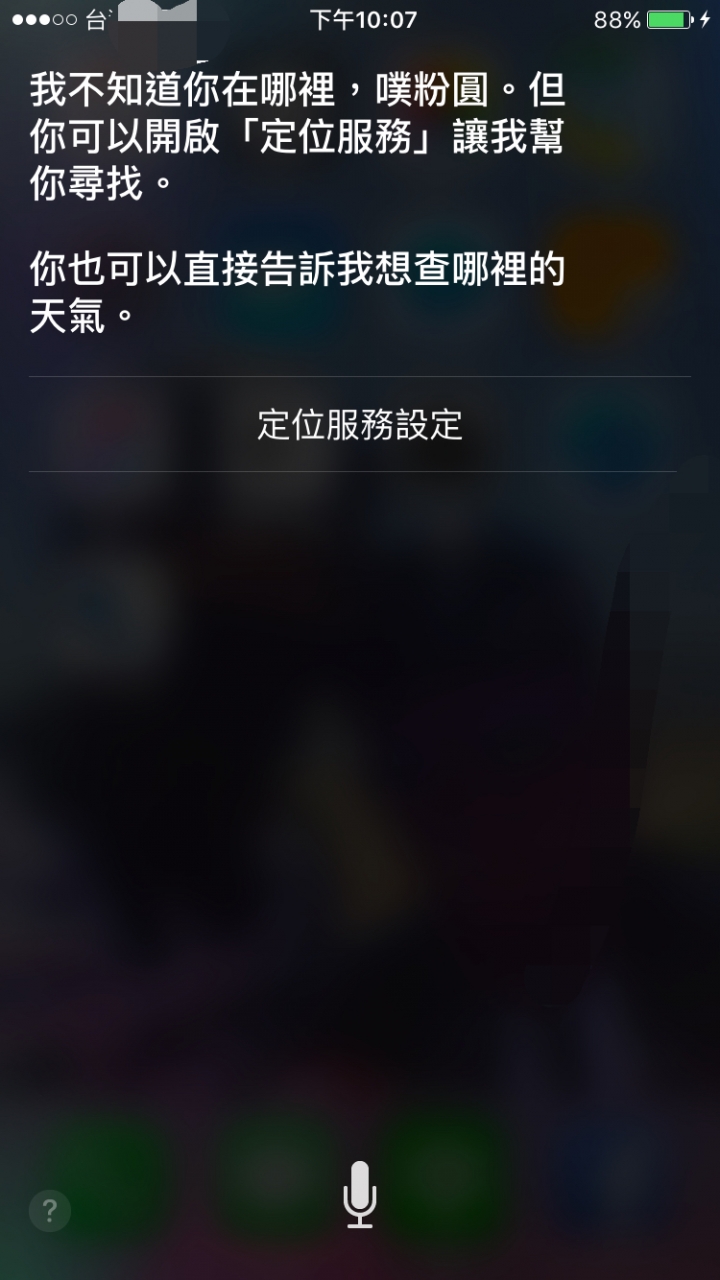Tap the microphone to speak to Siri

click(360, 1195)
